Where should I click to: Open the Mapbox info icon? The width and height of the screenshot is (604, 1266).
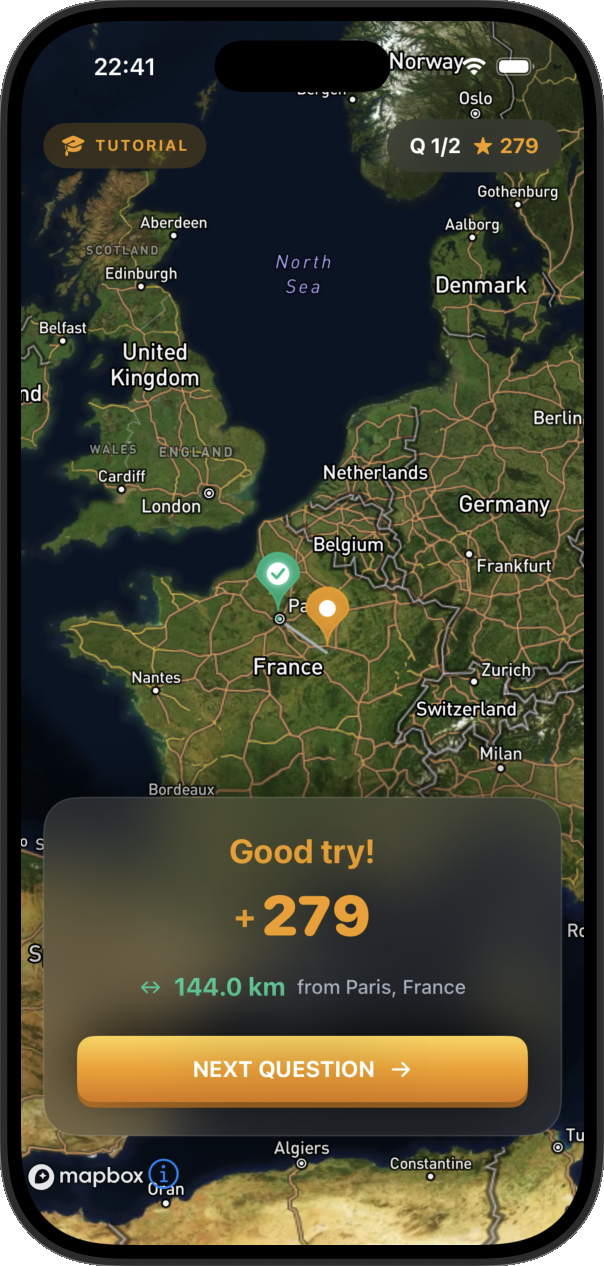click(x=163, y=1174)
